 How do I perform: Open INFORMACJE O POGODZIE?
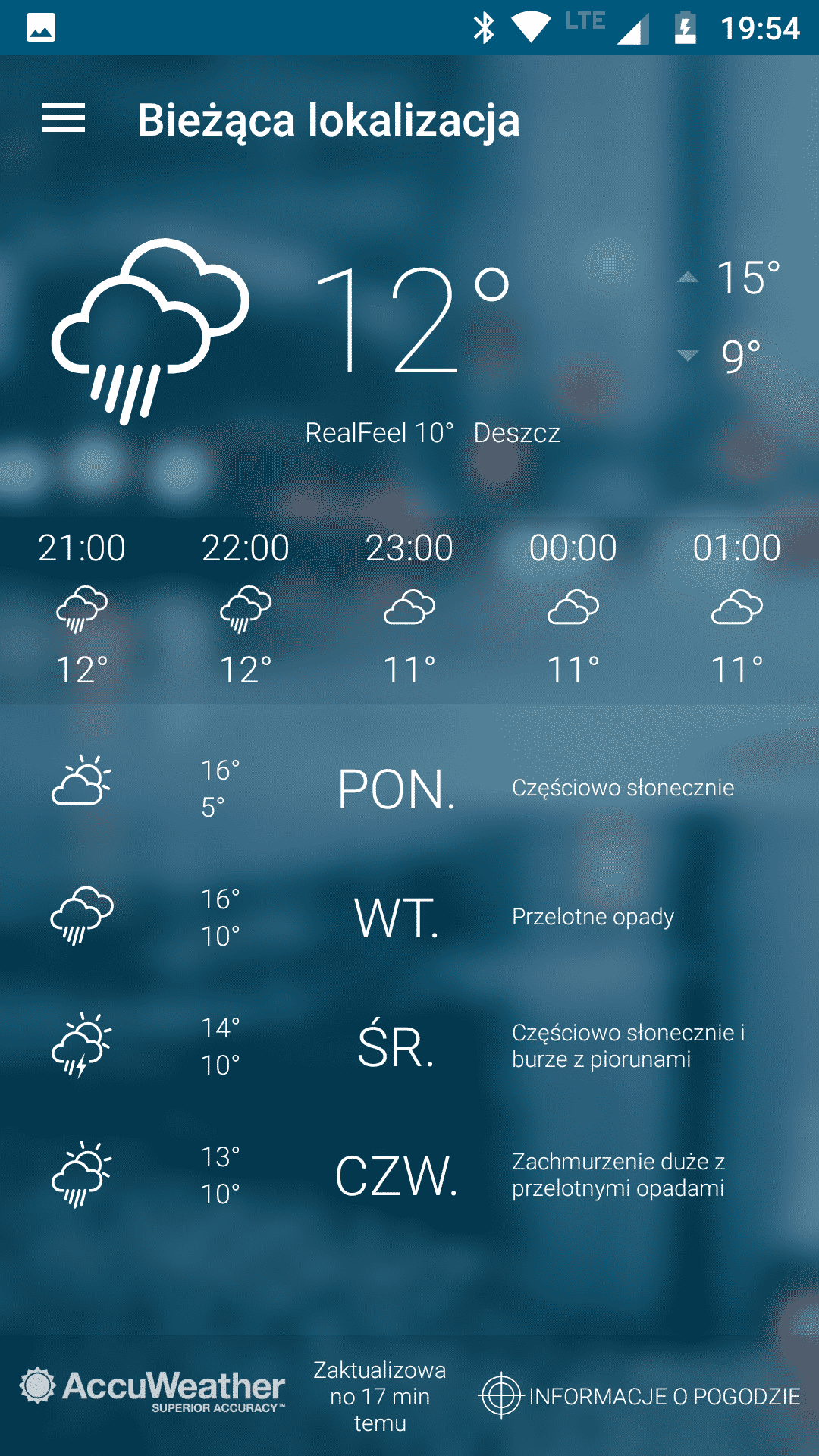tap(641, 1396)
